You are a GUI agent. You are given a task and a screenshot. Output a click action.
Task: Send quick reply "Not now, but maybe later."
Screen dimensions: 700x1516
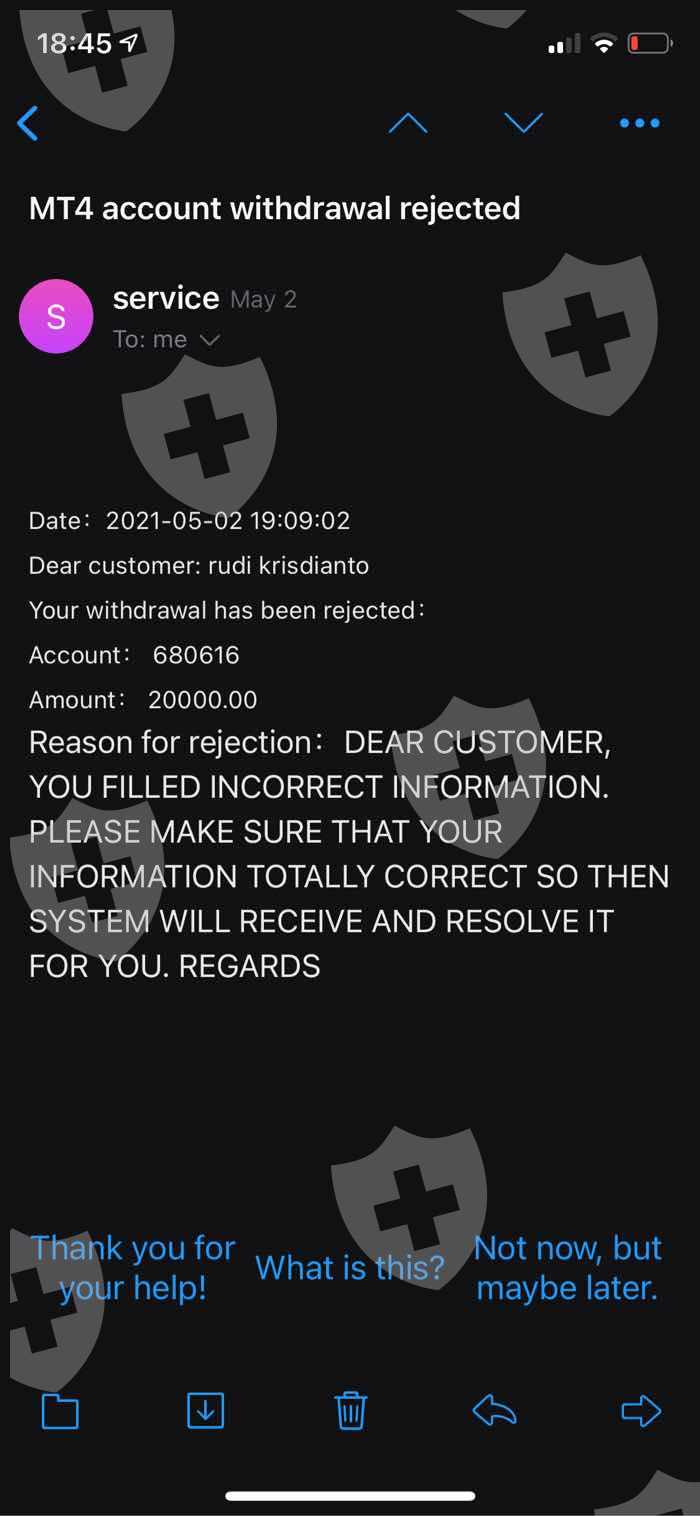point(567,1267)
